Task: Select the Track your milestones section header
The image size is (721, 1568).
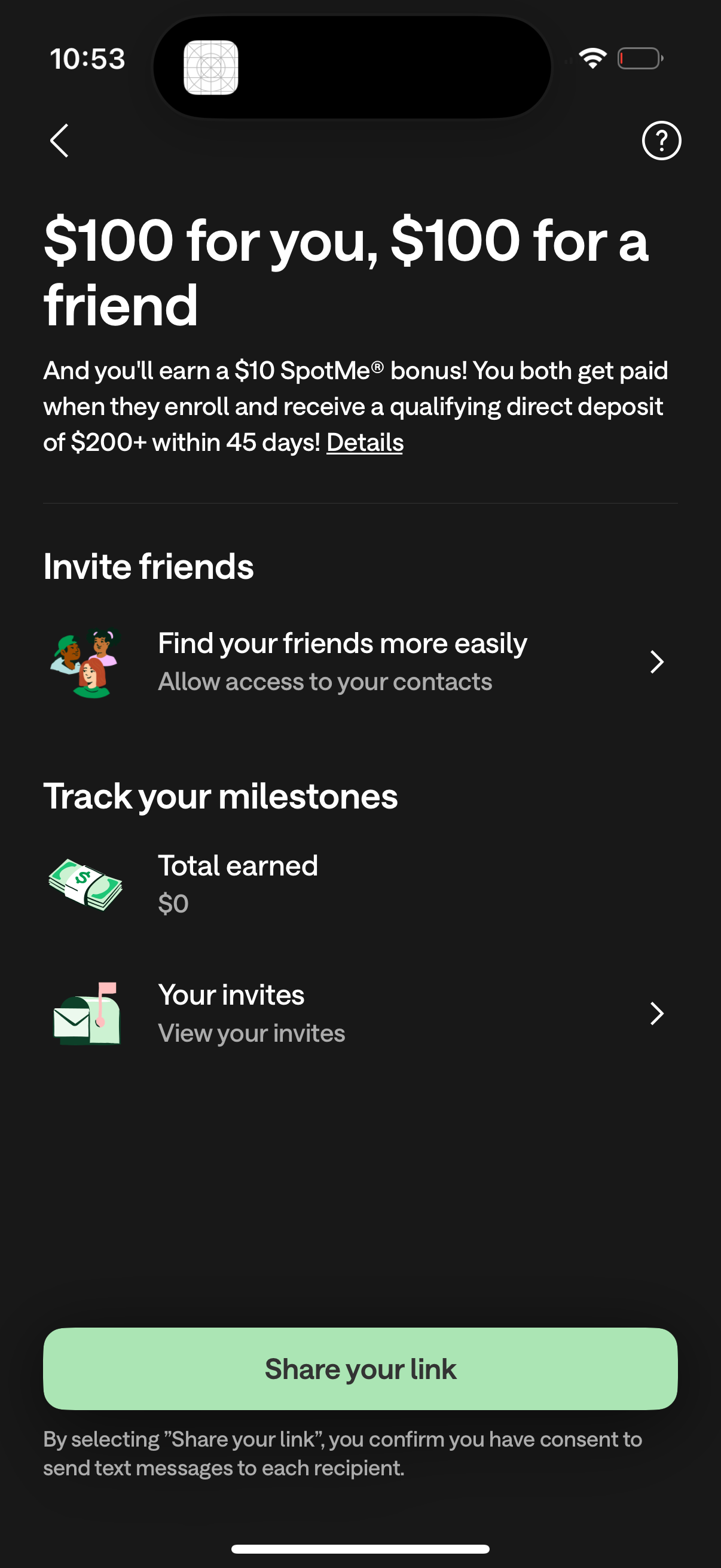Action: pos(220,795)
